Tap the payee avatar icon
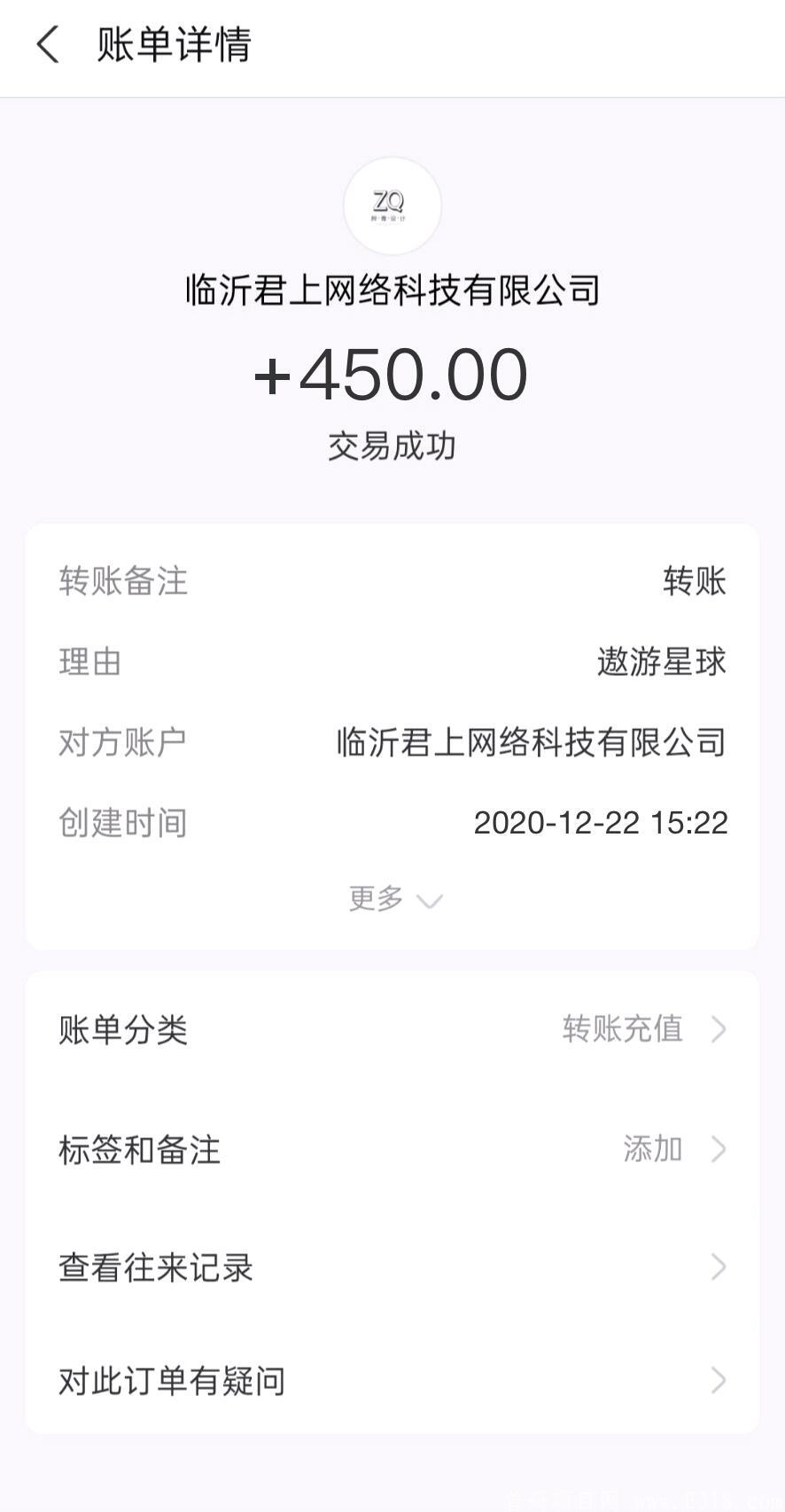Image resolution: width=785 pixels, height=1512 pixels. click(392, 206)
